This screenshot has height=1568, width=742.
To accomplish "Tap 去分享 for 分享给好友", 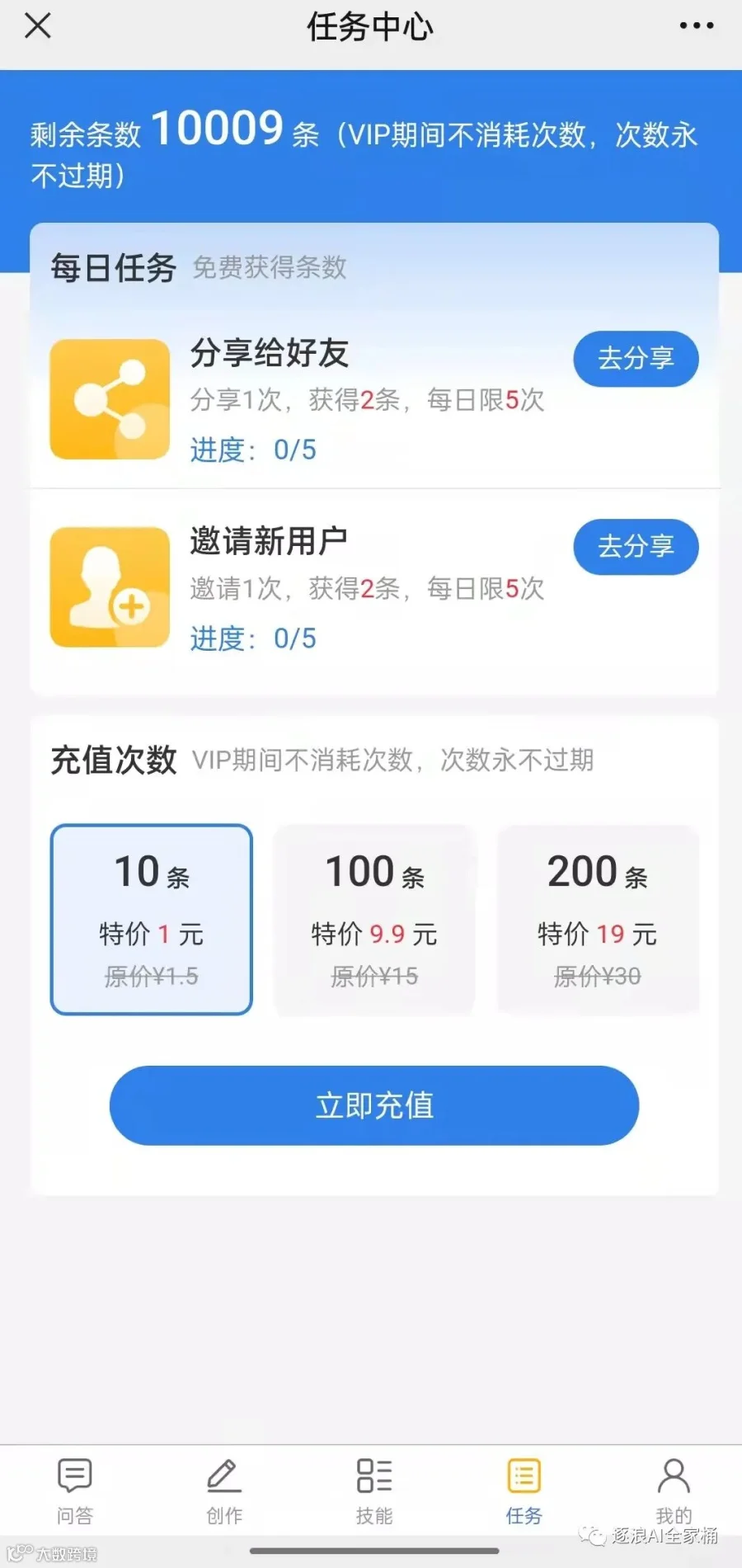I will [x=636, y=359].
